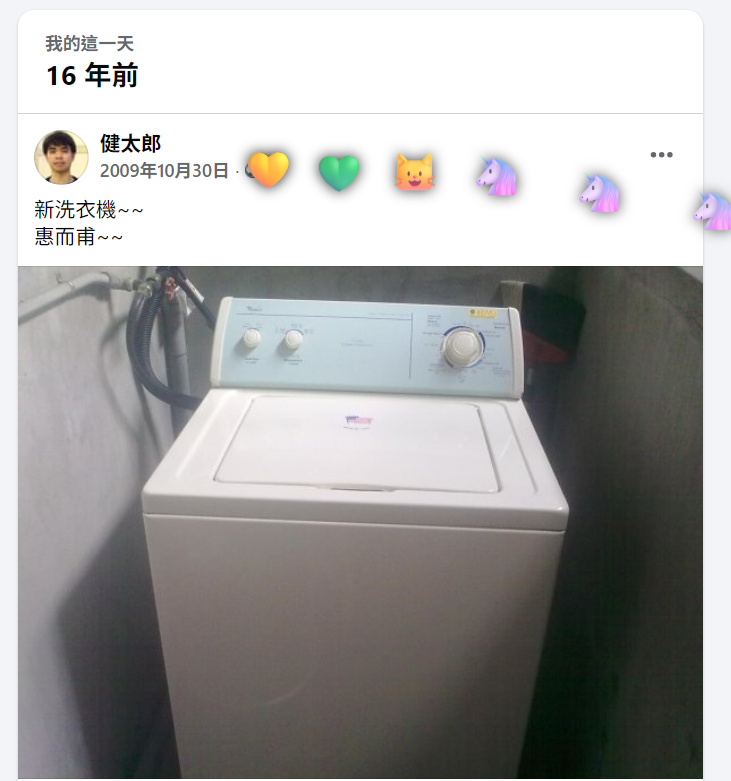
Task: Tap the 健太郎 profile name
Action: tap(130, 143)
